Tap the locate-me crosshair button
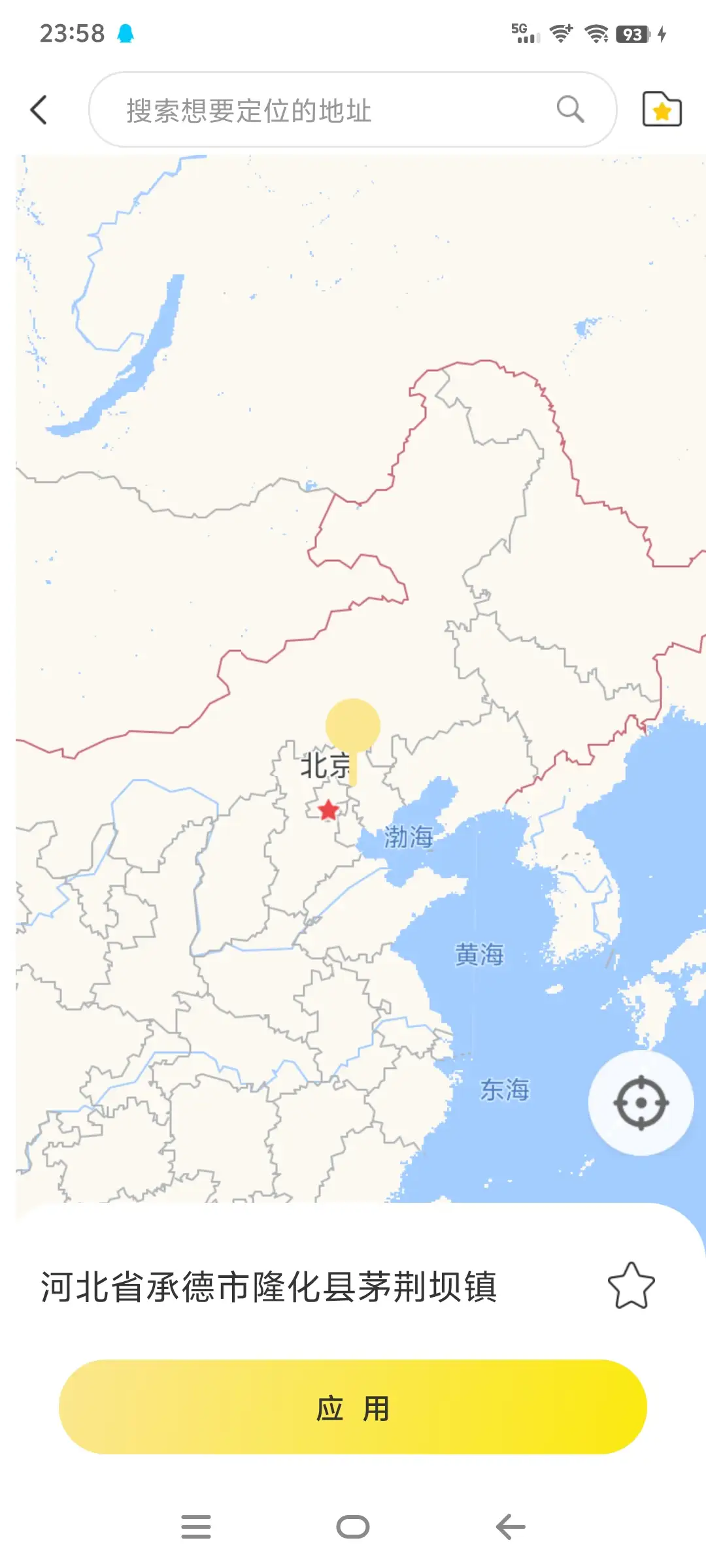This screenshot has width=706, height=1568. click(640, 1102)
